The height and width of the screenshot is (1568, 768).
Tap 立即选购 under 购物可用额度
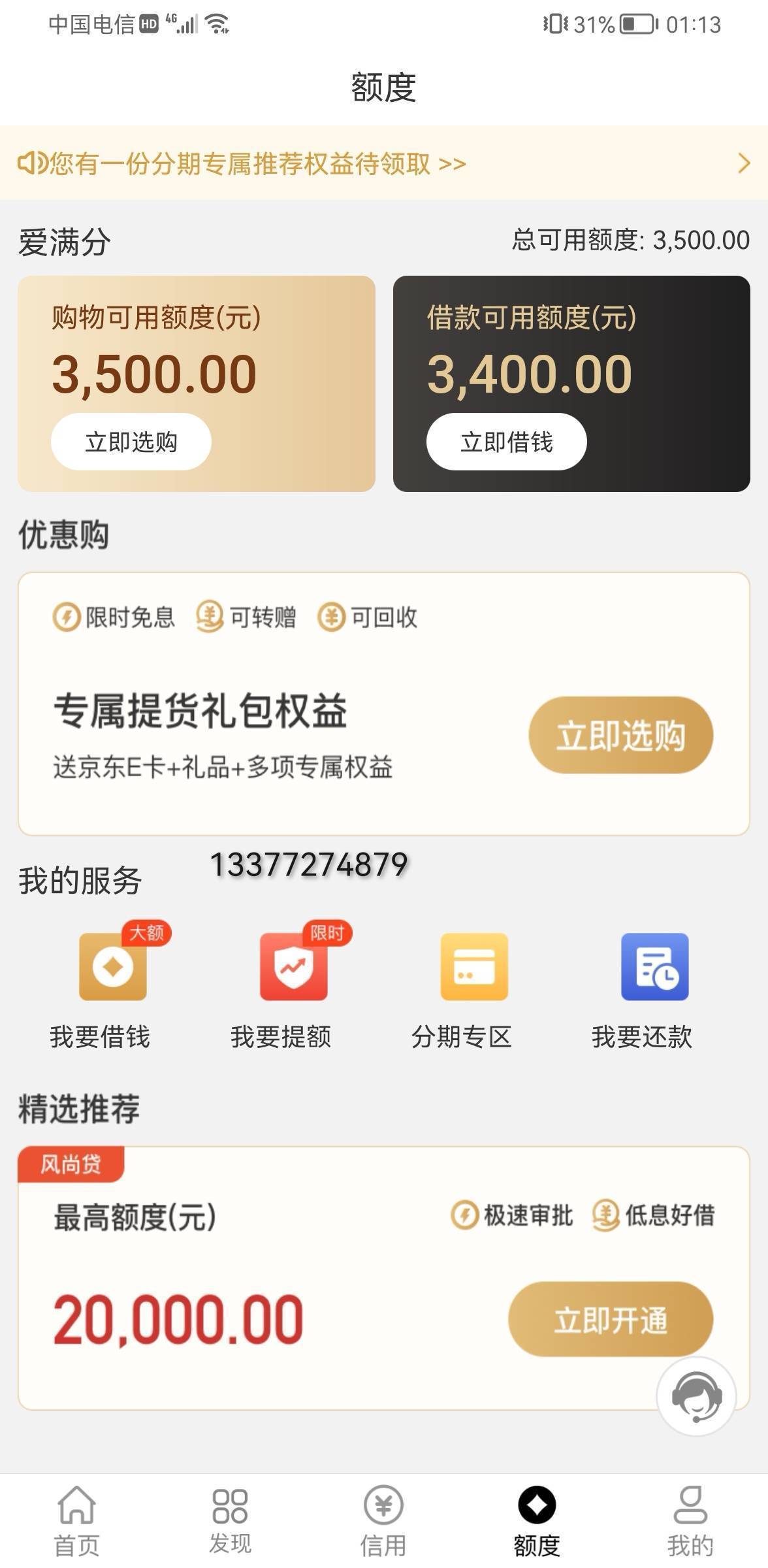[x=131, y=442]
